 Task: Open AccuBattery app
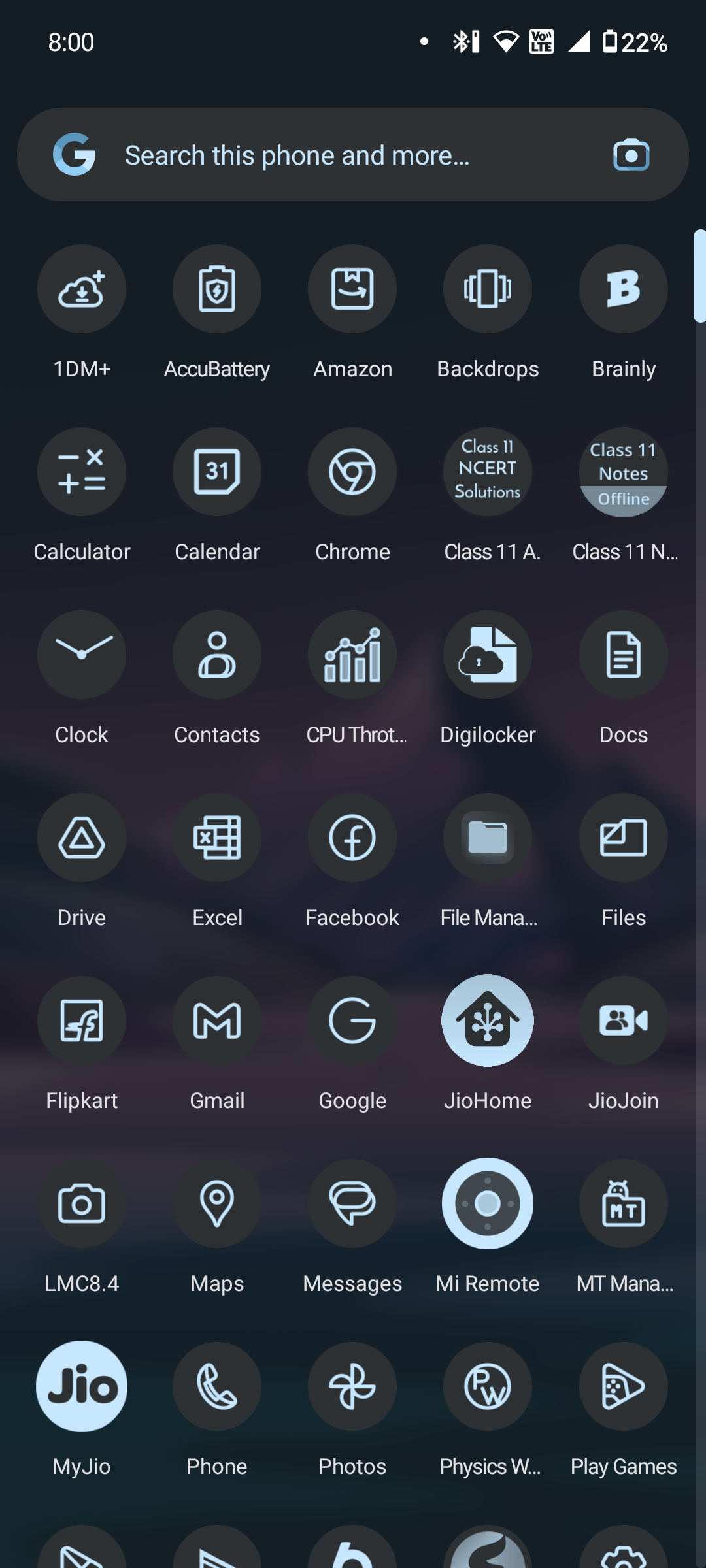click(217, 289)
